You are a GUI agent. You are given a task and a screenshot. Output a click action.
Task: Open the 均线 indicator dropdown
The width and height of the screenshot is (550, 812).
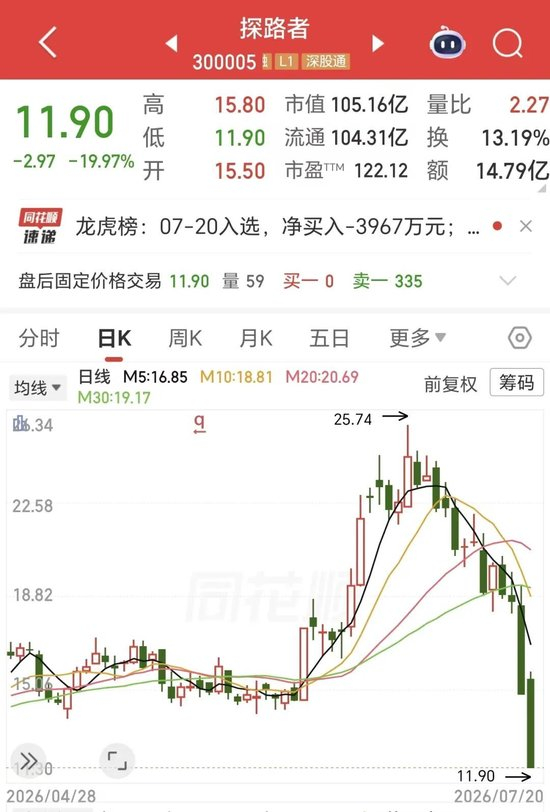pos(38,387)
